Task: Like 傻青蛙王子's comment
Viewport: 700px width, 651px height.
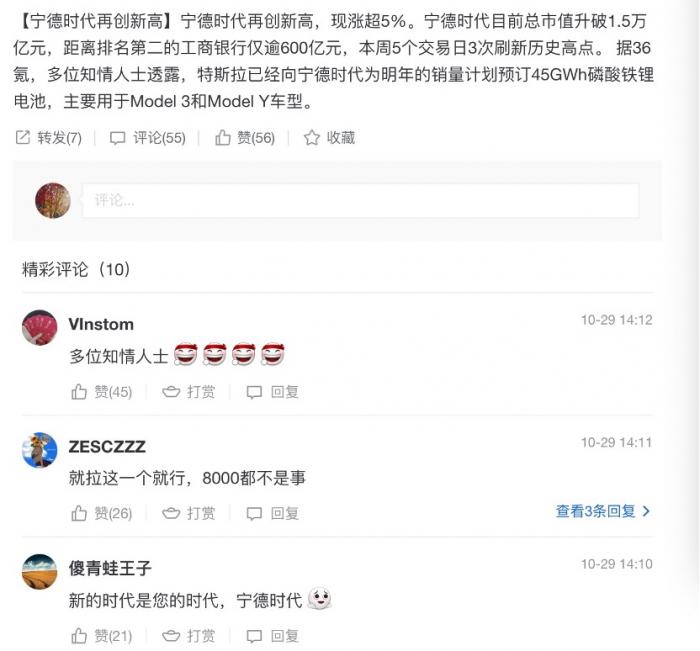Action: (x=102, y=636)
